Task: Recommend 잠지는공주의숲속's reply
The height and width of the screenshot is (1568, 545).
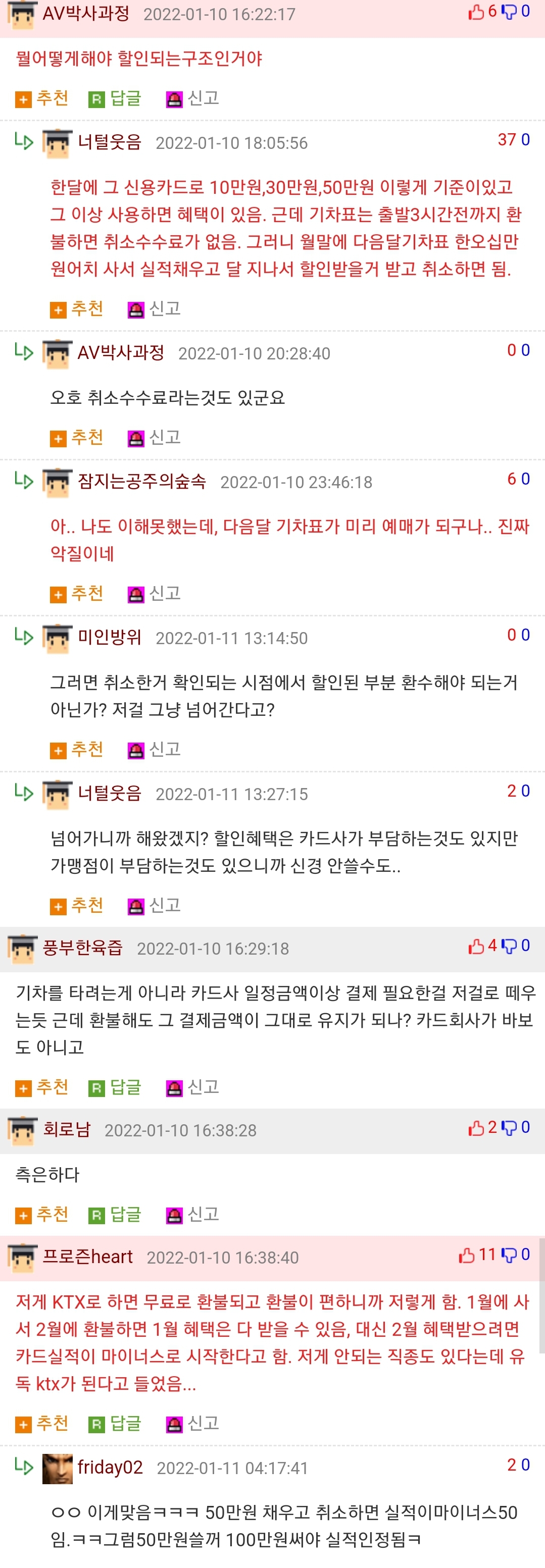Action: coord(77,594)
